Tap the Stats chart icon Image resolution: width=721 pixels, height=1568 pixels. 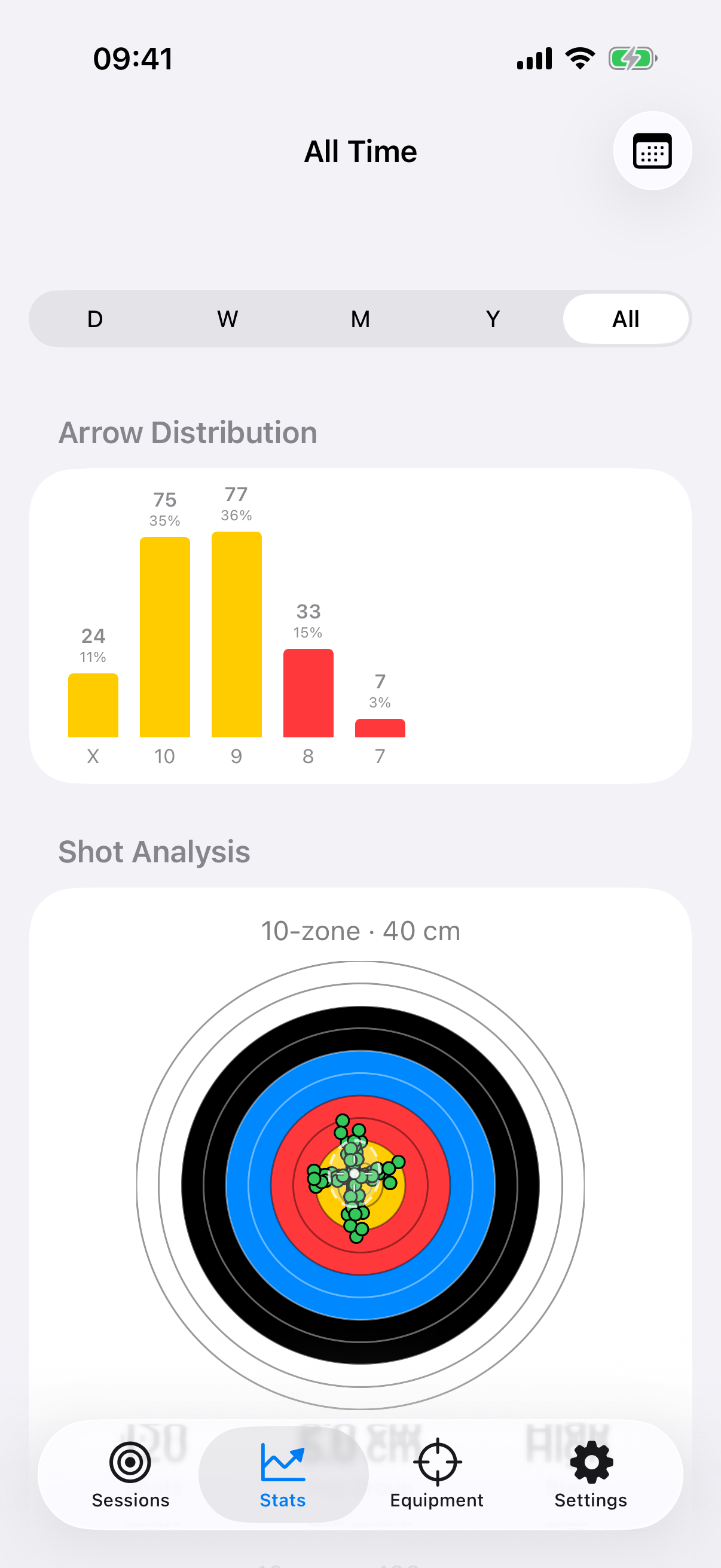click(282, 1464)
